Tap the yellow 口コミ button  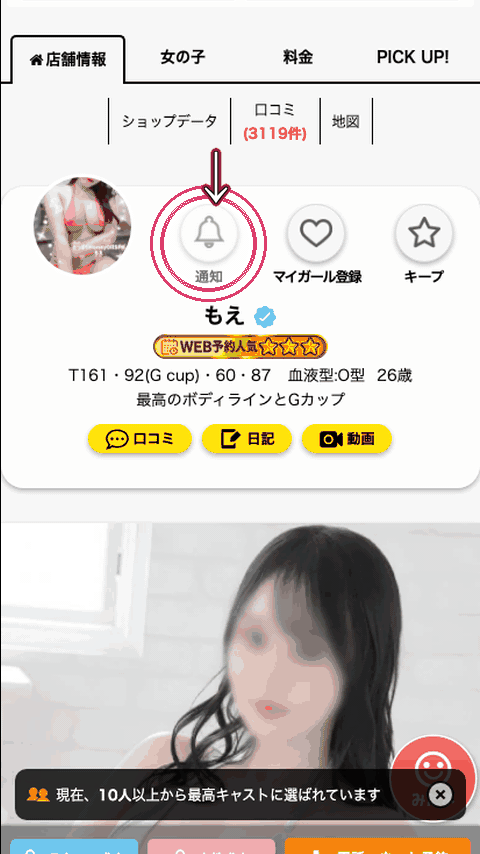coord(140,439)
